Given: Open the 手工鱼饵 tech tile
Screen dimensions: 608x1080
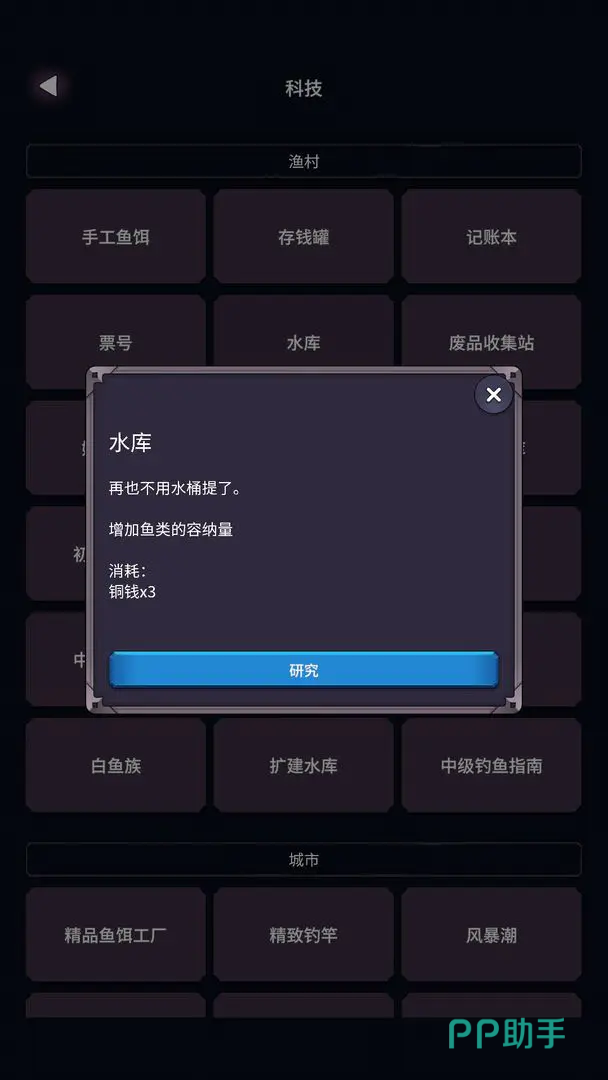Looking at the screenshot, I should (x=116, y=237).
